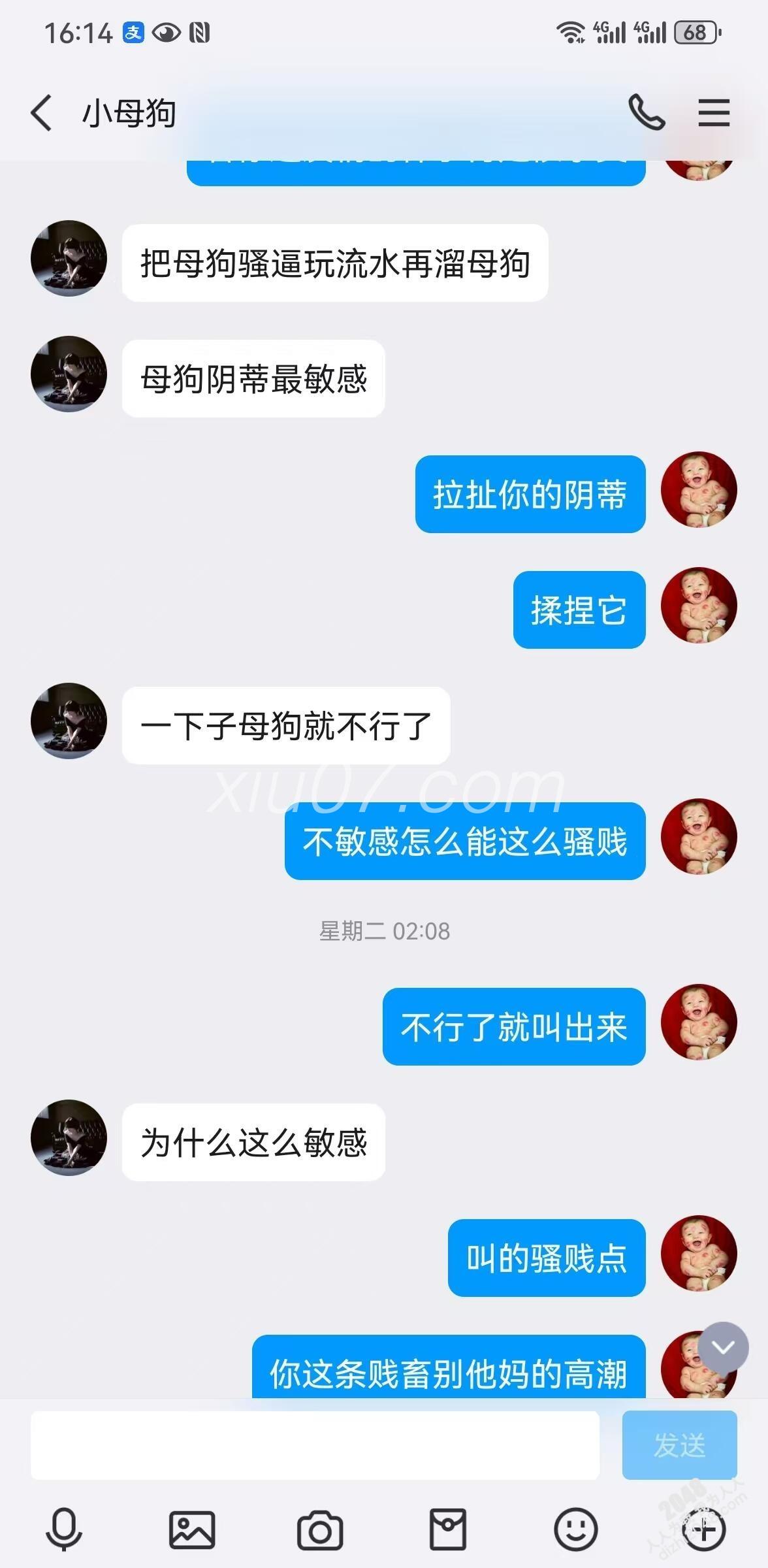This screenshot has height=1568, width=768.
Task: Tap the 发送 send button
Action: [679, 1445]
